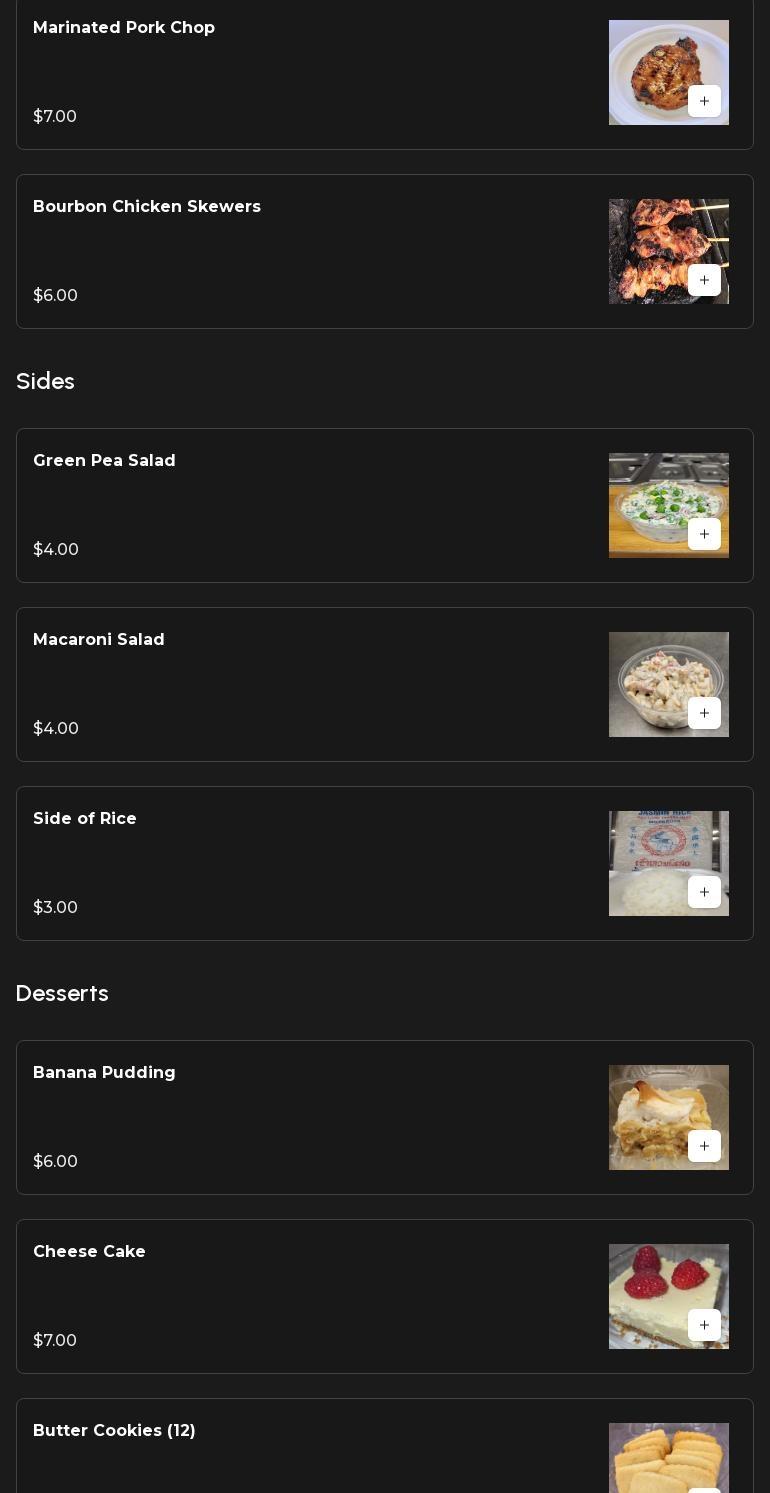Viewport: 770px width, 1493px height.
Task: Open Green Pea Salad details
Action: [x=300, y=505]
